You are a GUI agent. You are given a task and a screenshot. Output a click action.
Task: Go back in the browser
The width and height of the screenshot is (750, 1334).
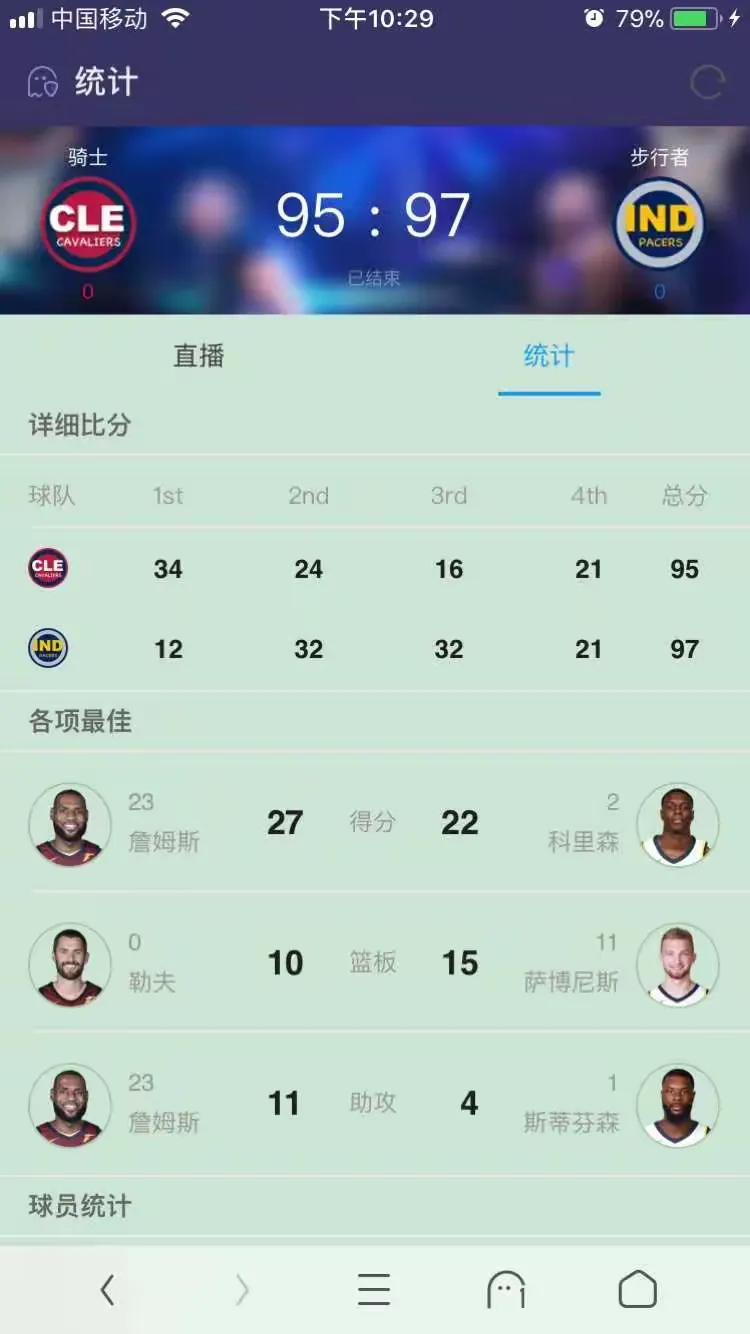point(108,1290)
